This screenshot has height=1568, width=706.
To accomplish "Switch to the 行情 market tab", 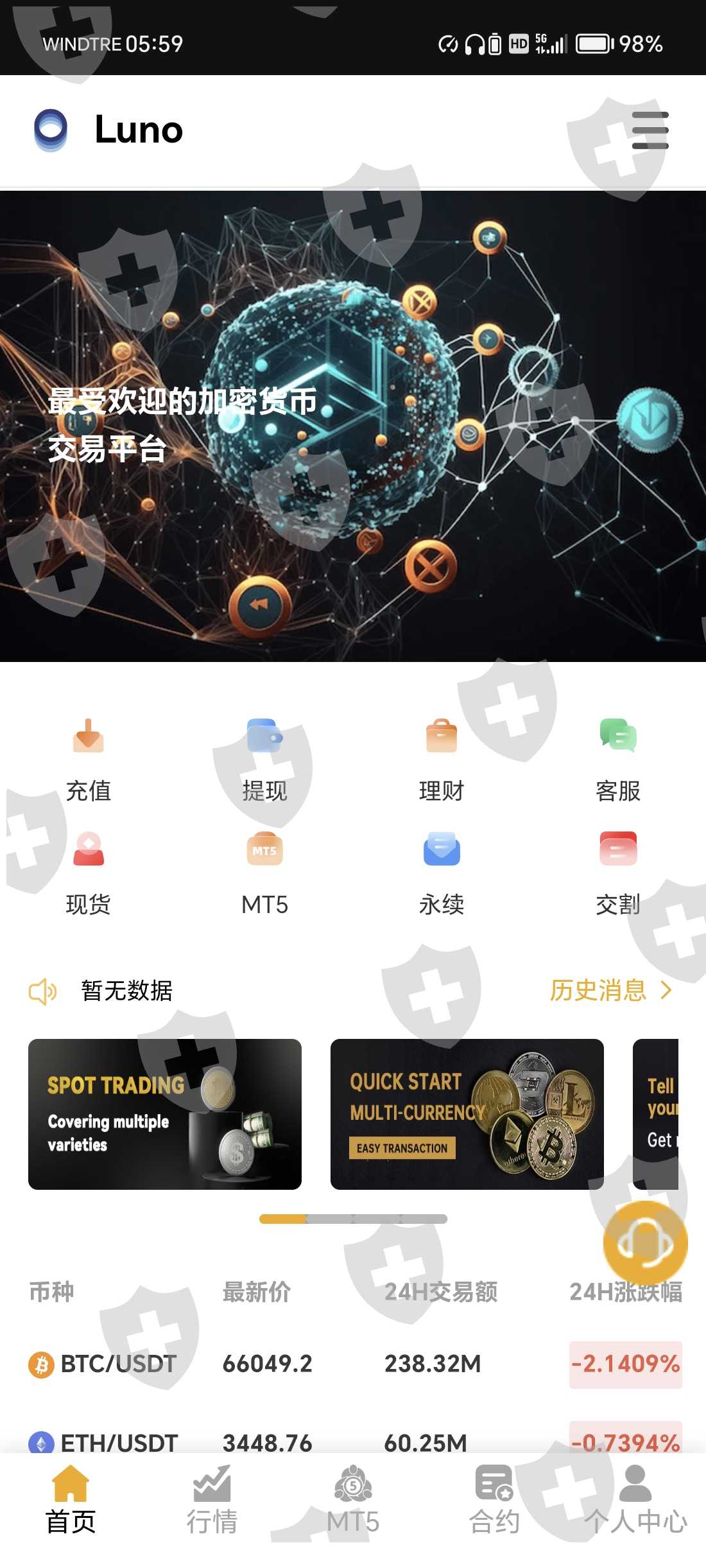I will [212, 1499].
